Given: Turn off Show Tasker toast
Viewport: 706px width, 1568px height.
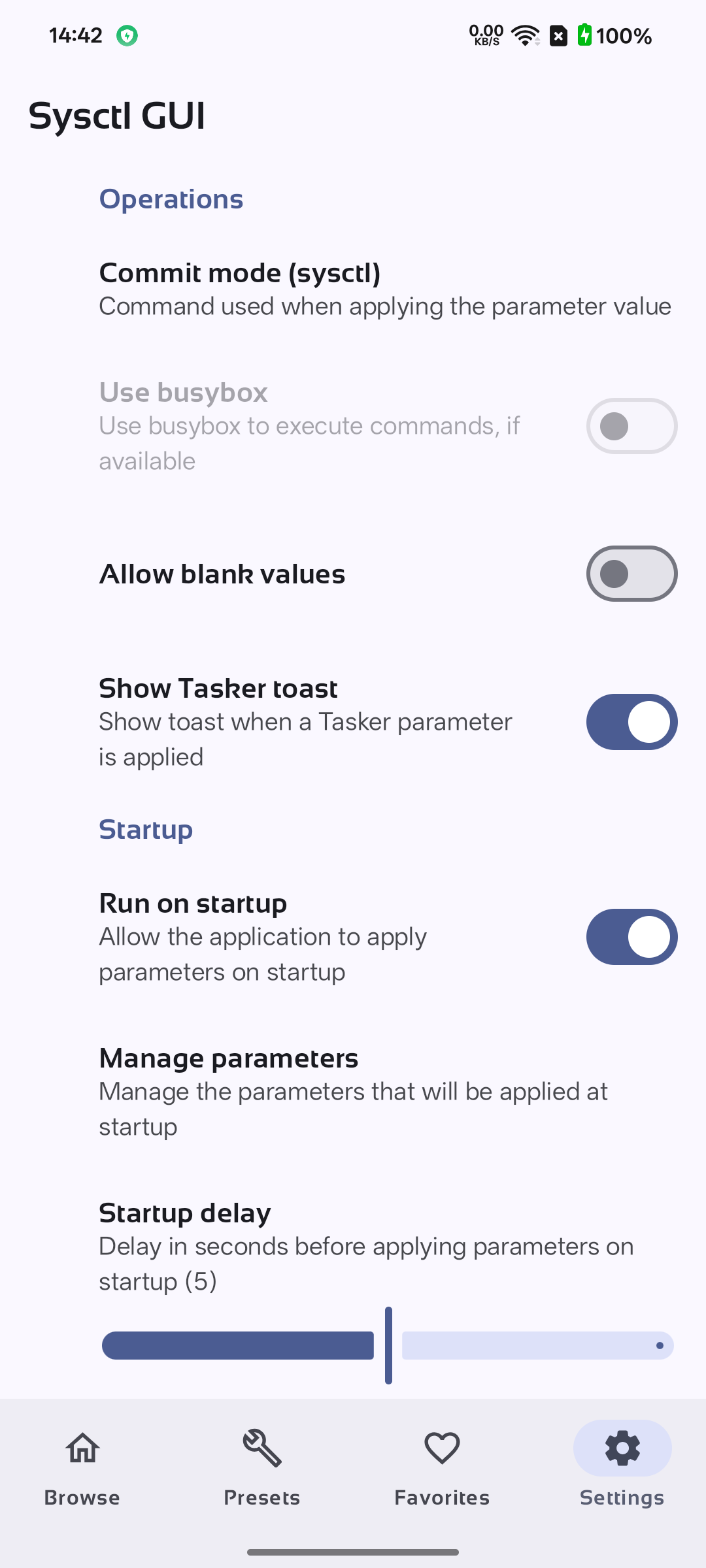Looking at the screenshot, I should click(x=631, y=722).
